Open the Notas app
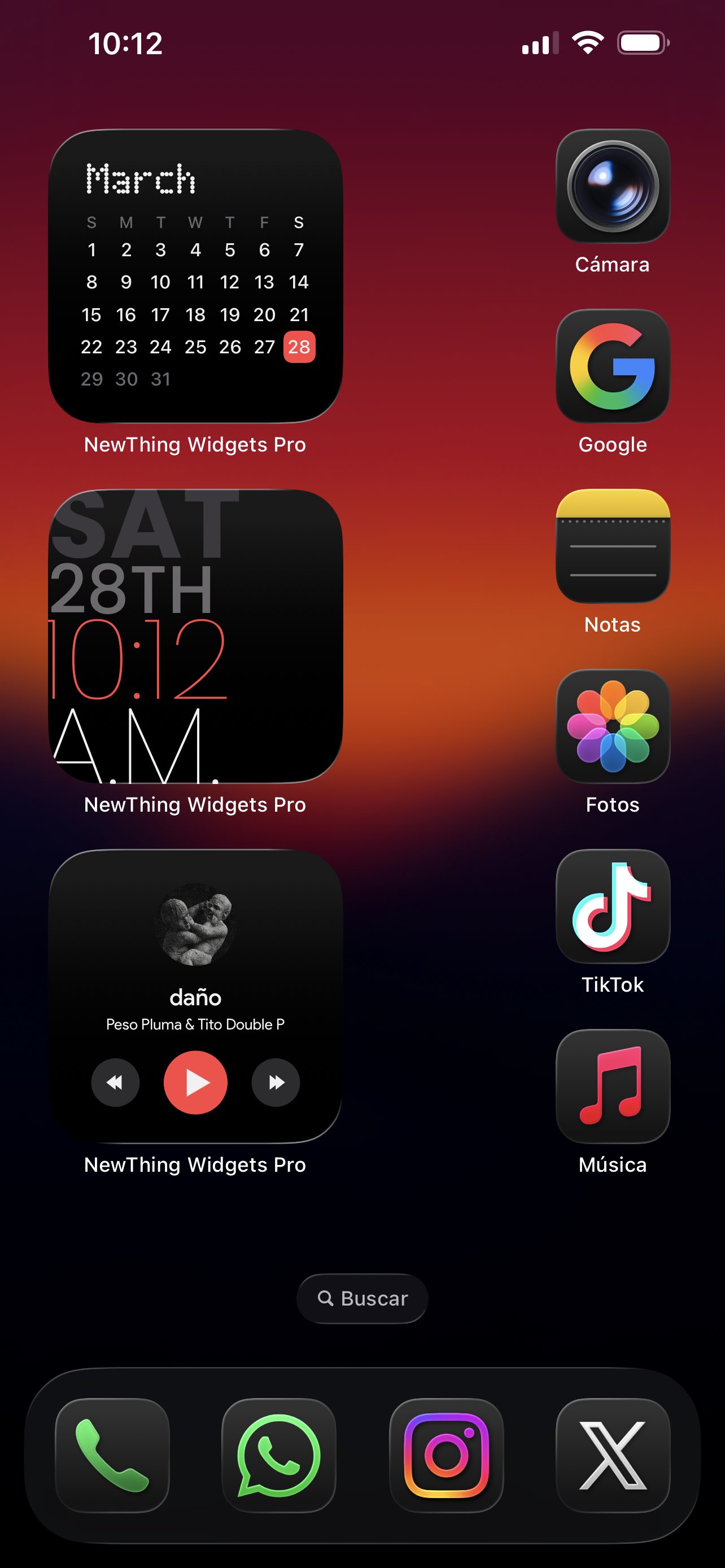Screen dimensions: 725x1568 tap(613, 546)
